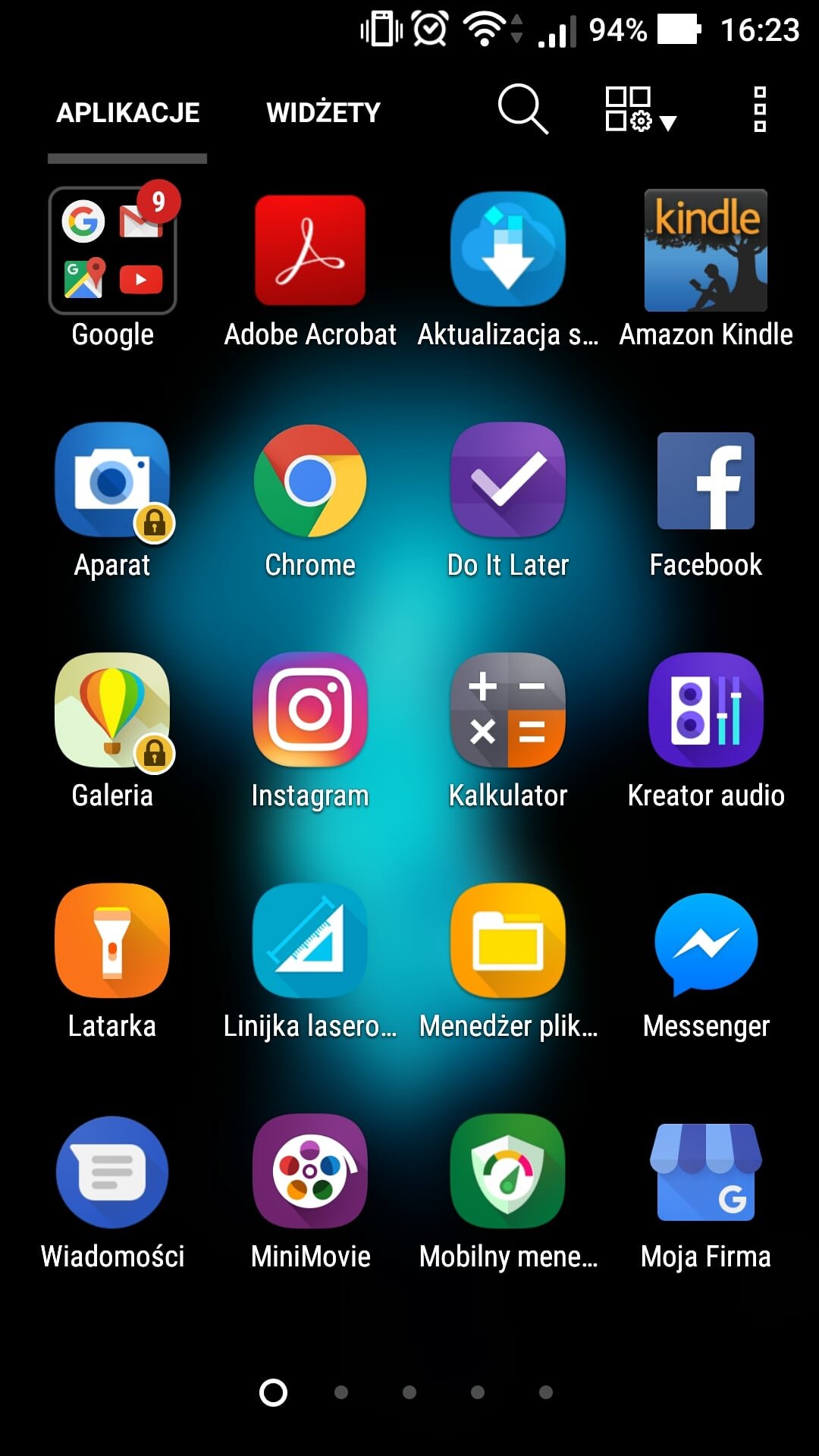Open Kalkulator
The image size is (819, 1456).
tap(508, 711)
